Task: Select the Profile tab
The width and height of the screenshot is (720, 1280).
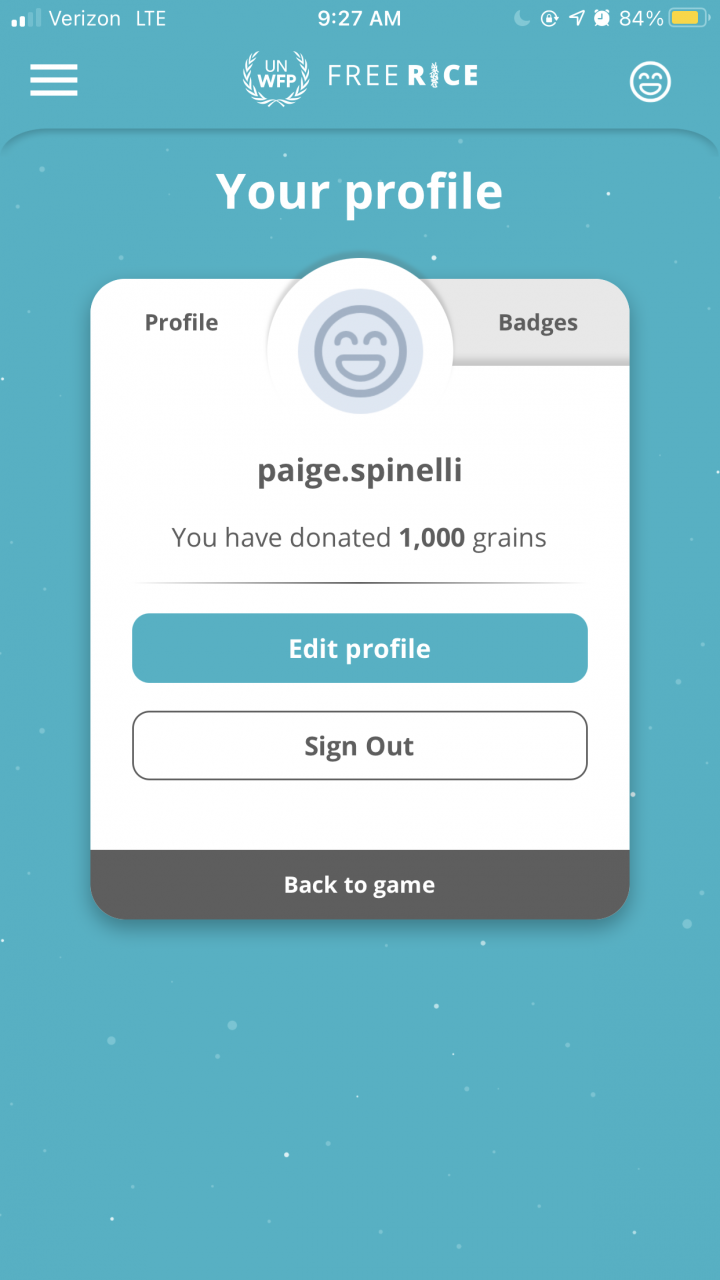Action: click(181, 322)
